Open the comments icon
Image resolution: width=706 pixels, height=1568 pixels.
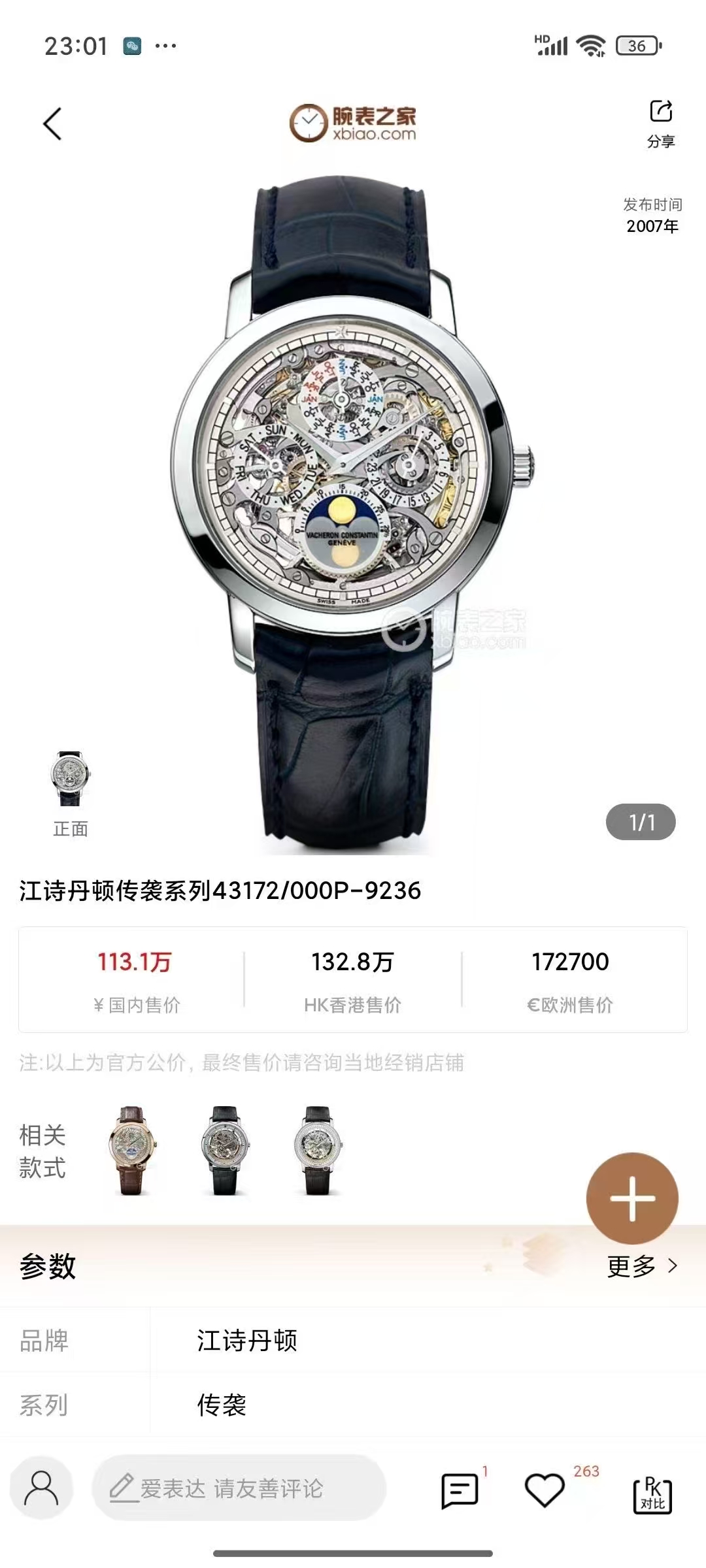[x=460, y=1491]
